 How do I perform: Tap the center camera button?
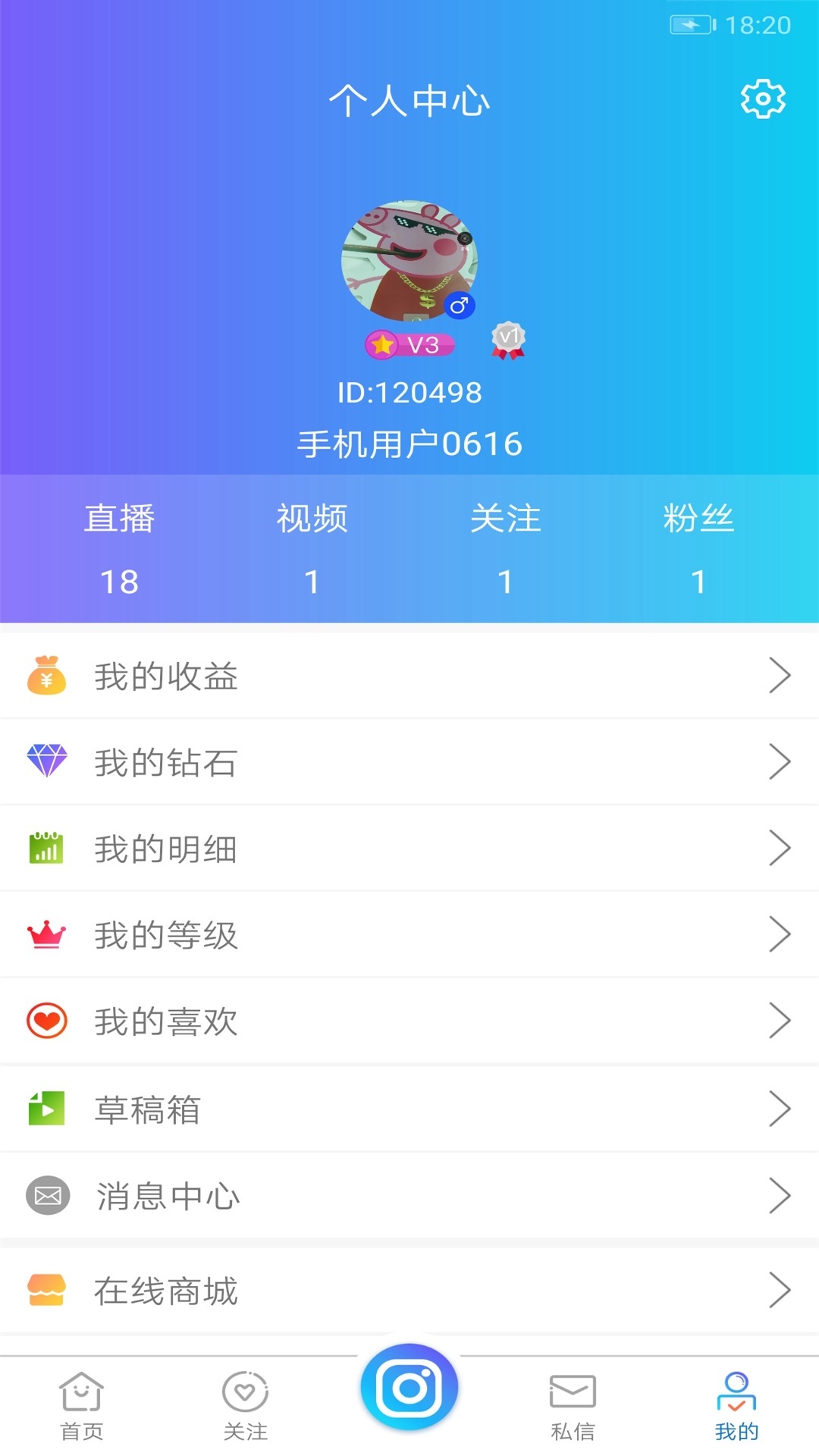[x=409, y=1388]
